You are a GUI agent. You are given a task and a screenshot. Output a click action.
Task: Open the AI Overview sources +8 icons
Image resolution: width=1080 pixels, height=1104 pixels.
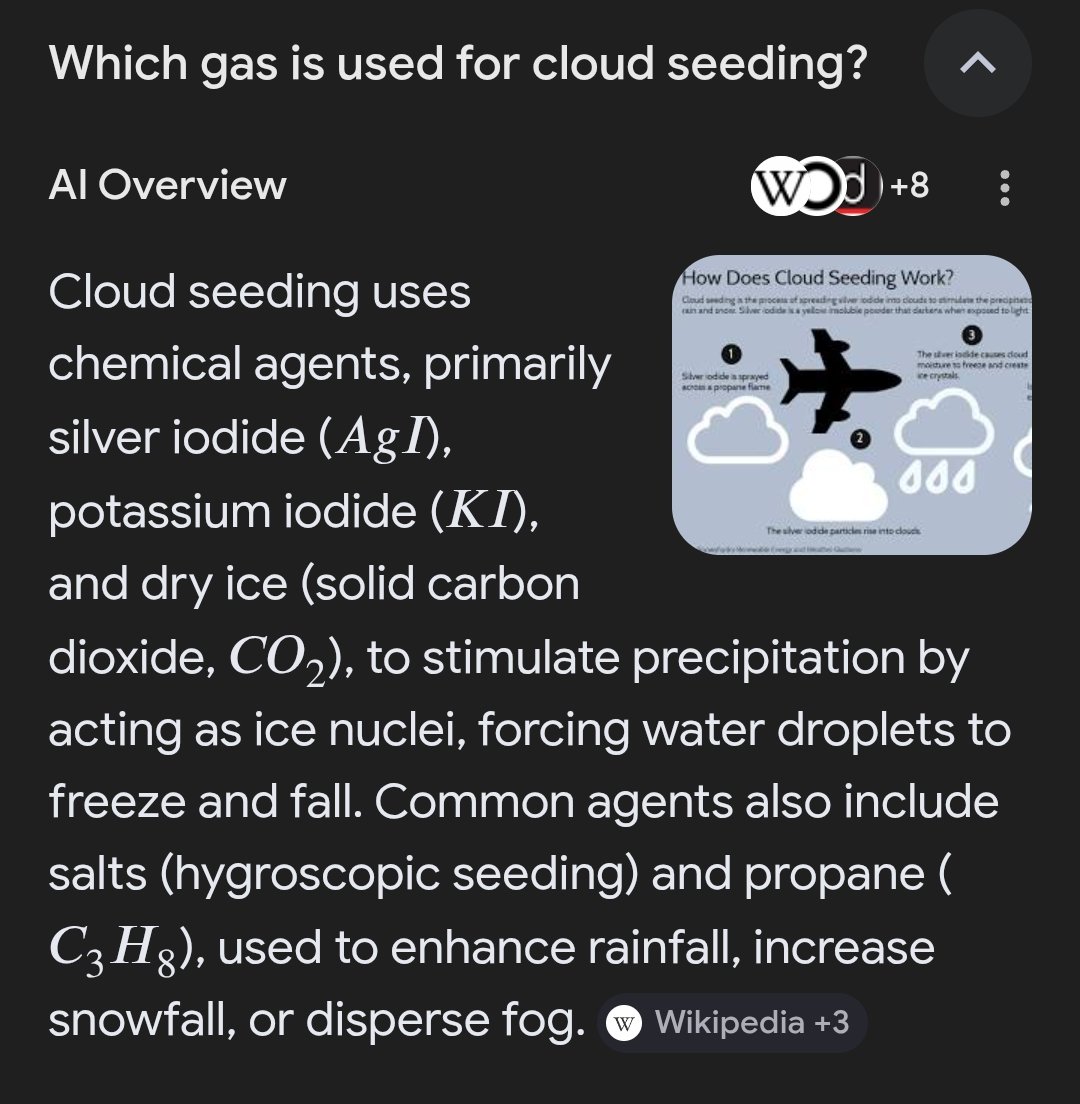point(839,186)
